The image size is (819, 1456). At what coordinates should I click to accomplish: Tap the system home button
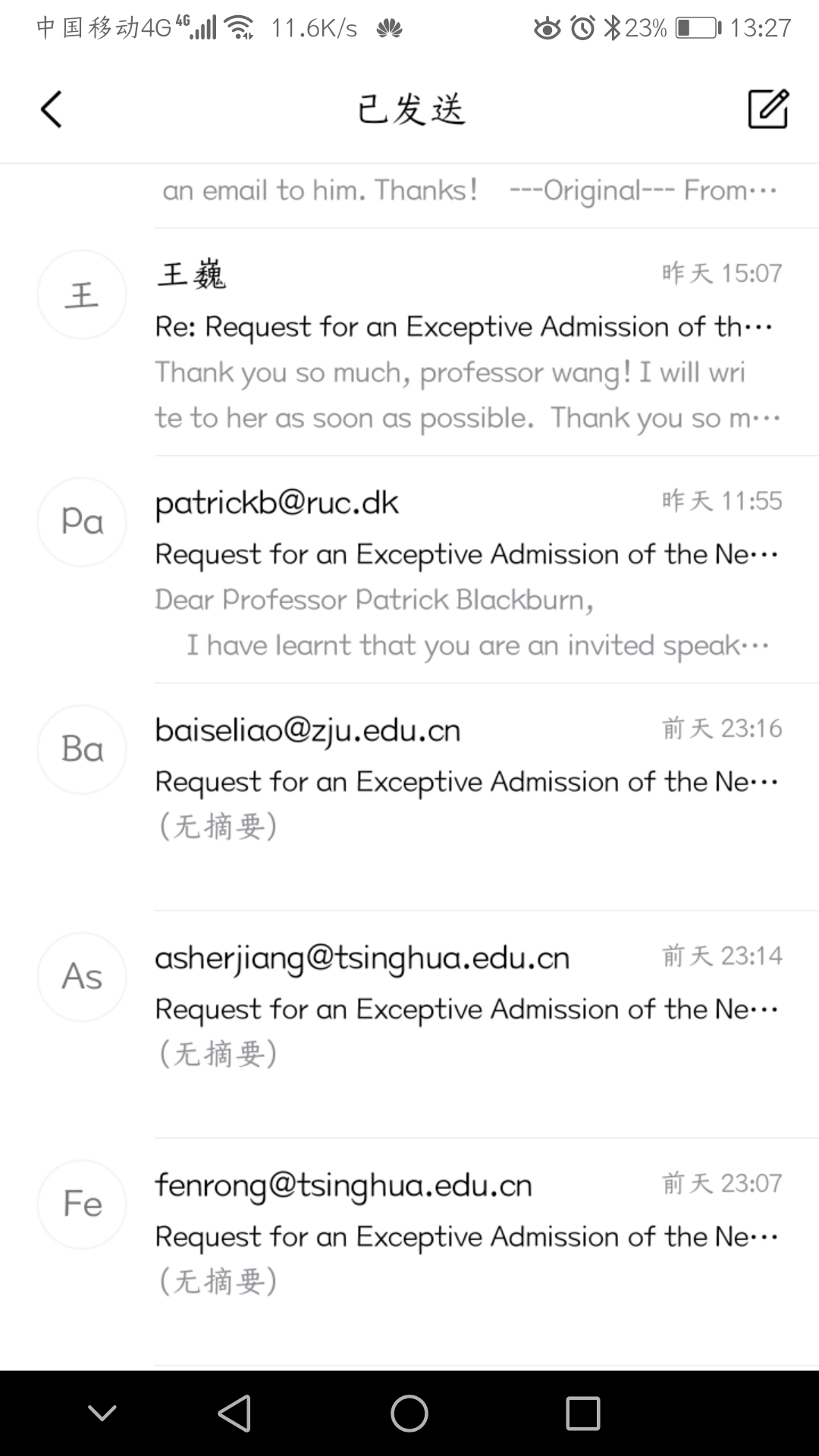409,1414
